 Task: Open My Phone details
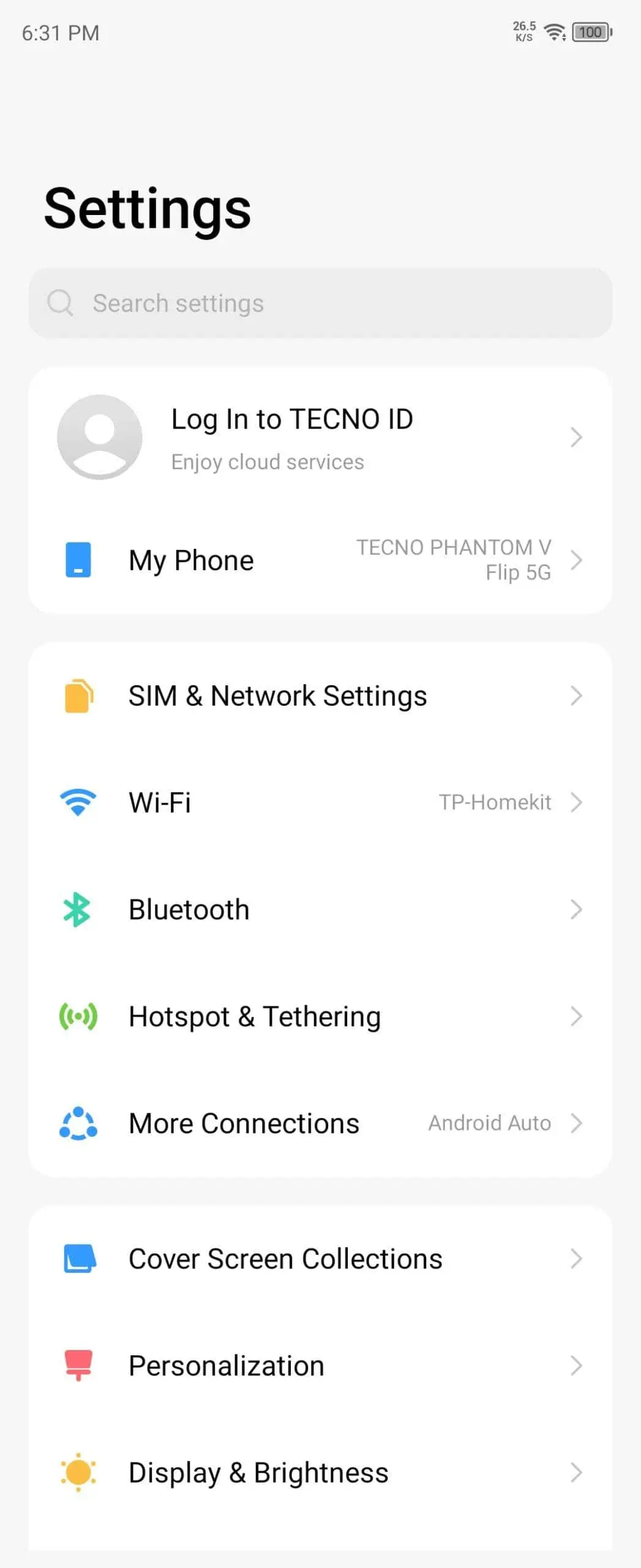pos(320,560)
